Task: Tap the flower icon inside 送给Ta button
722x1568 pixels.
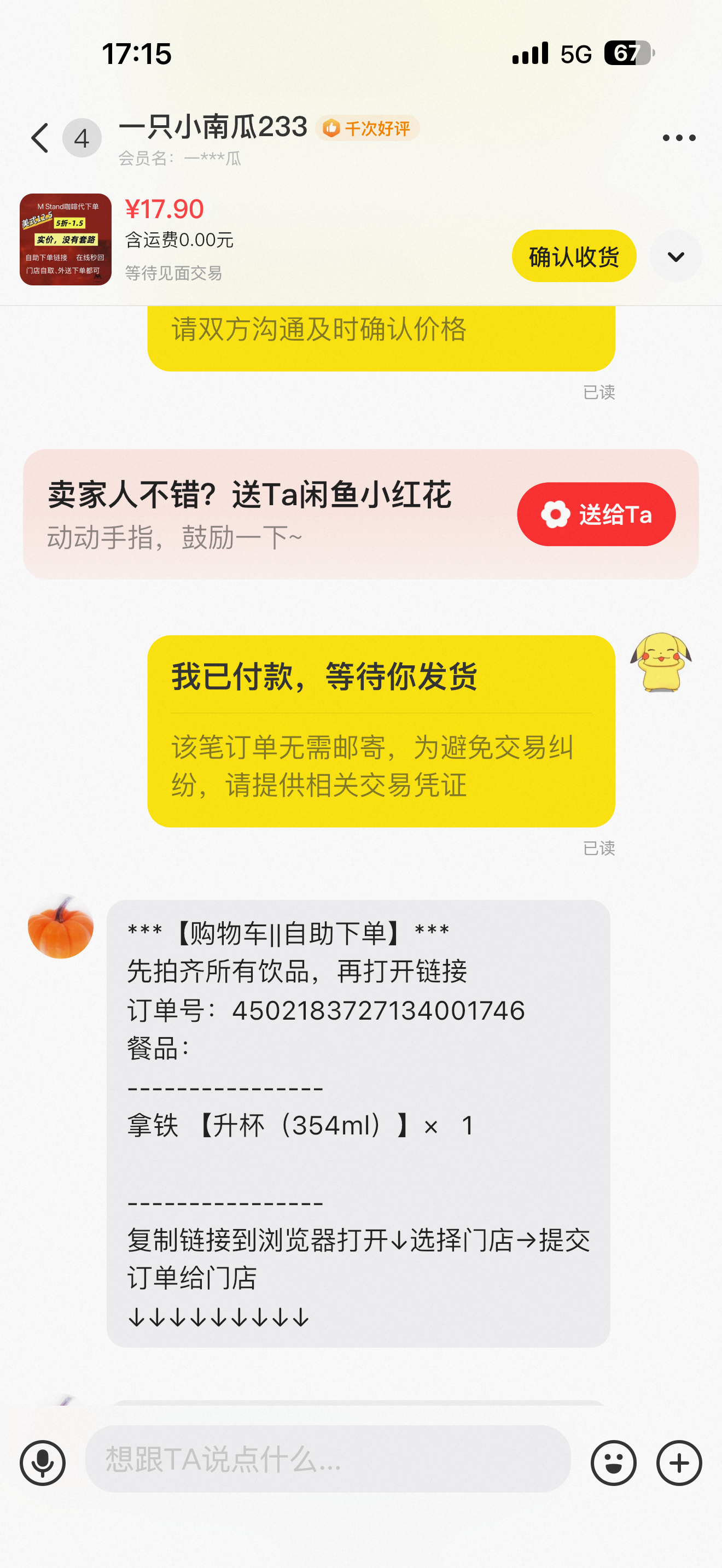Action: coord(556,514)
